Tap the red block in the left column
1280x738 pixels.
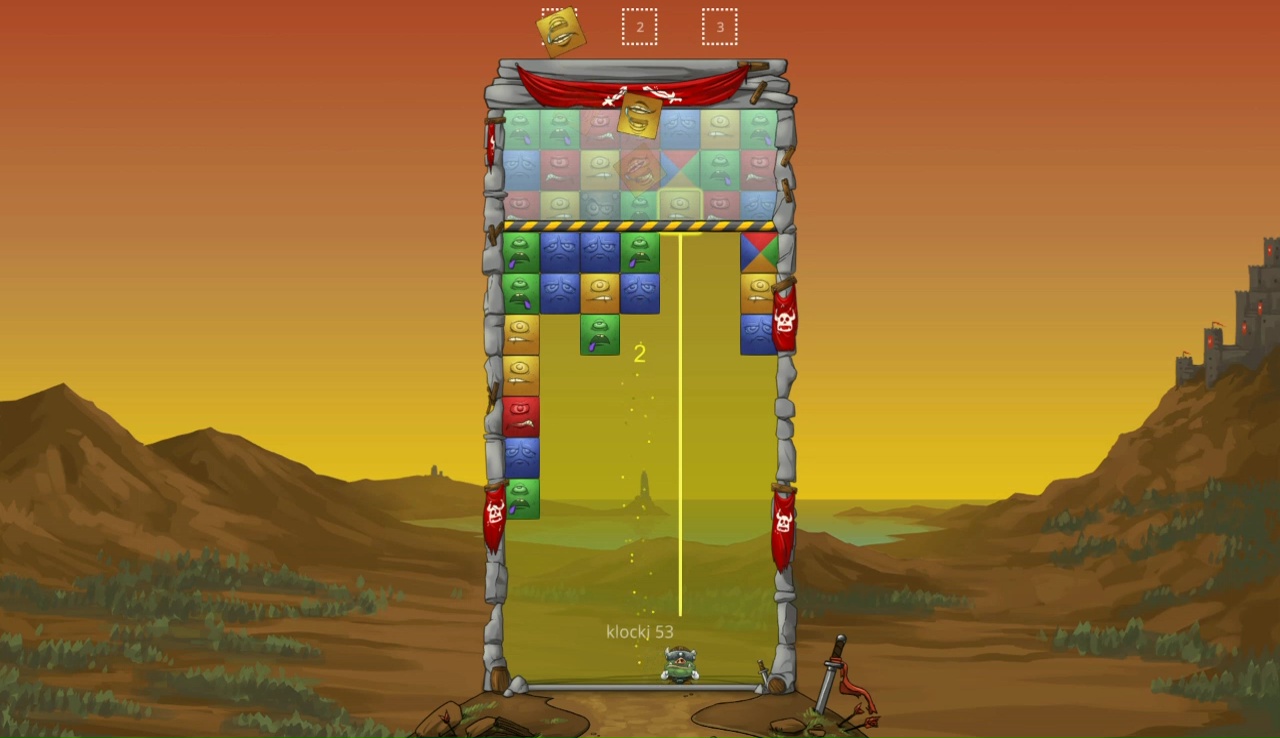click(521, 416)
